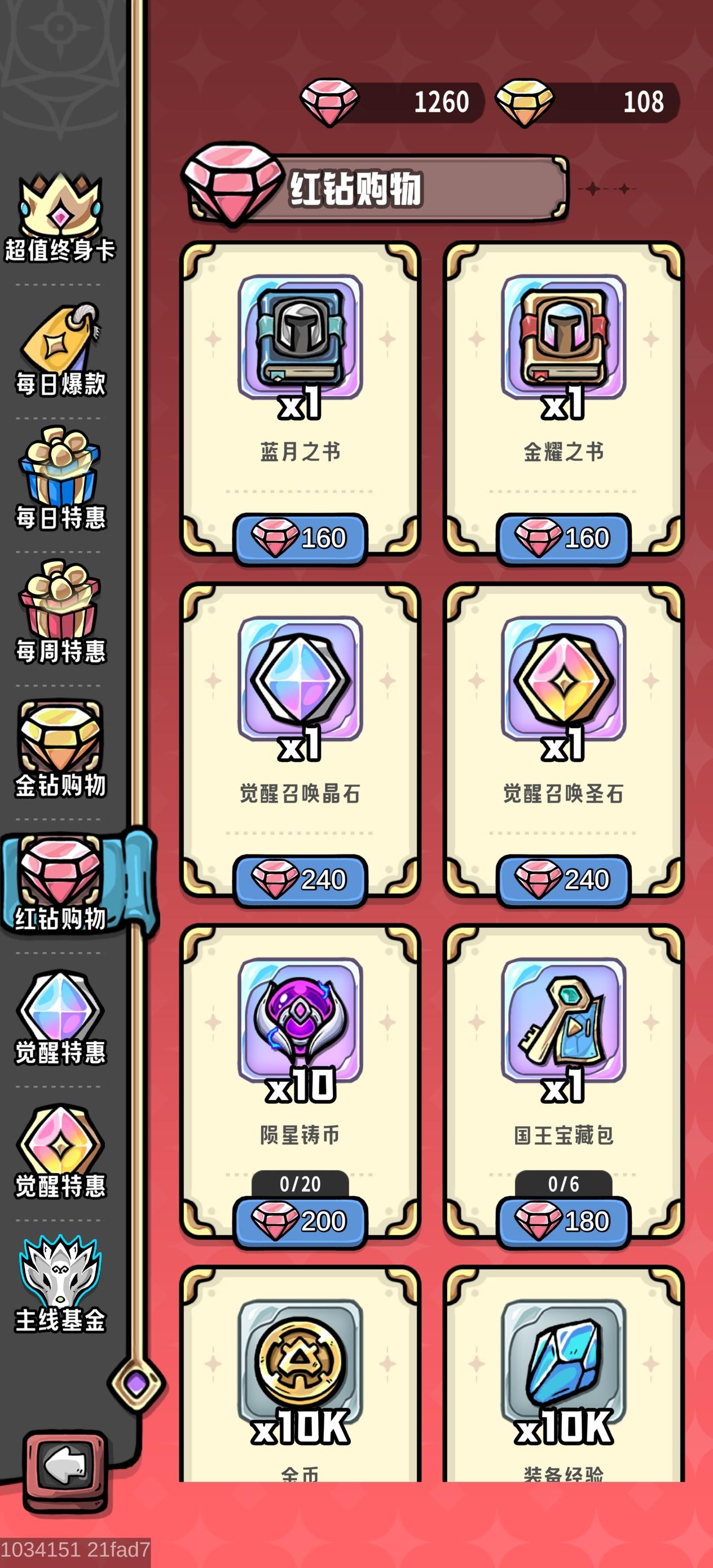Purchase 觉醒召唤圣石 for 240 diamonds
713x1568 pixels.
565,880
